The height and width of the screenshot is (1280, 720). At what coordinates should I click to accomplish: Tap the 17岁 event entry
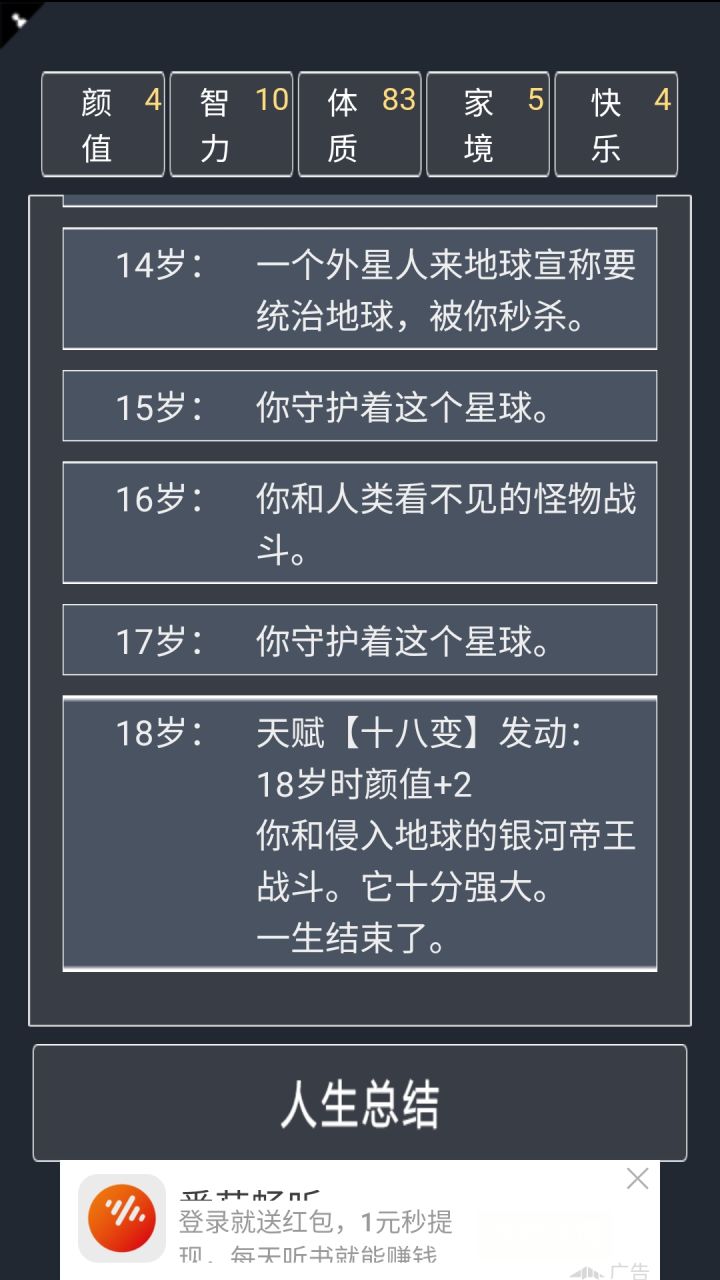(360, 639)
